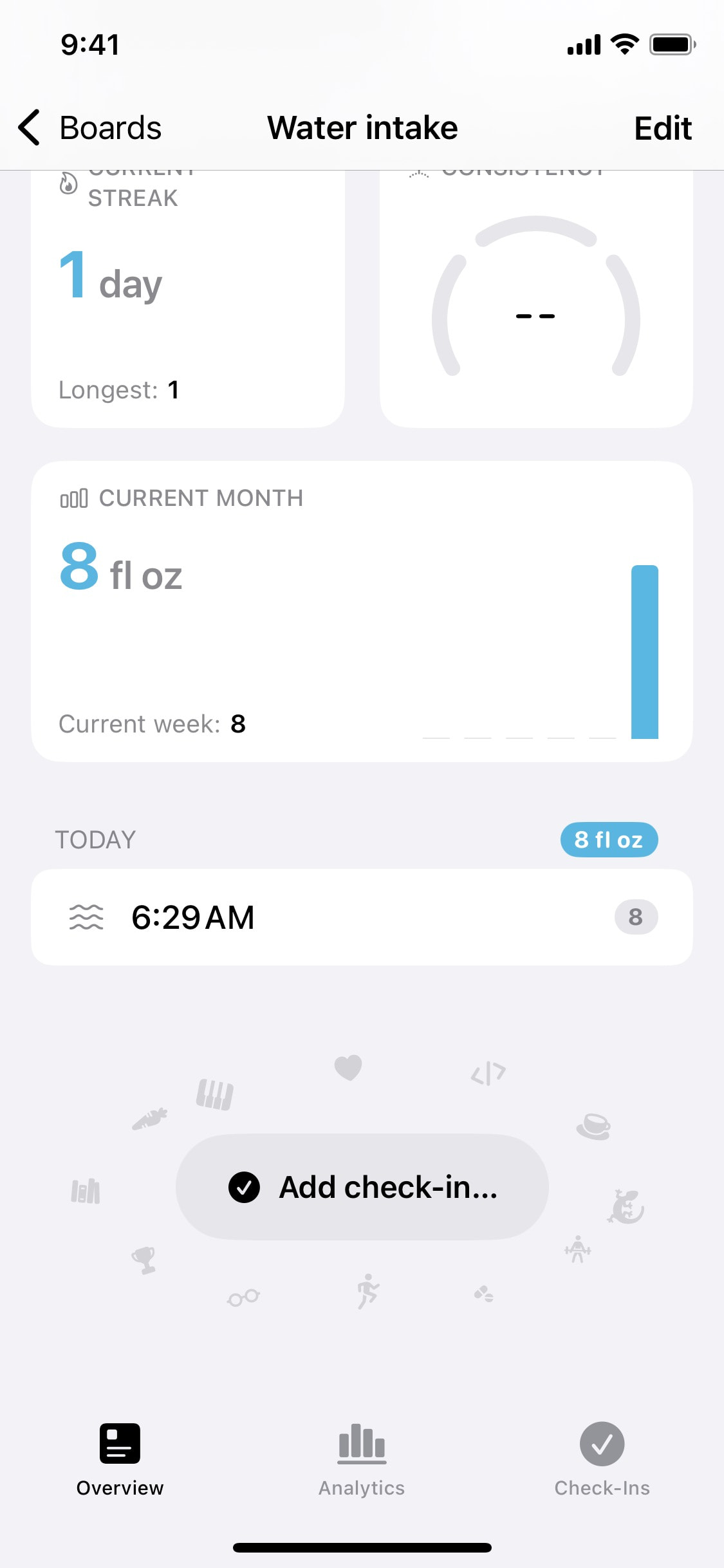Open the 6:29 AM check-in entry

[x=362, y=917]
